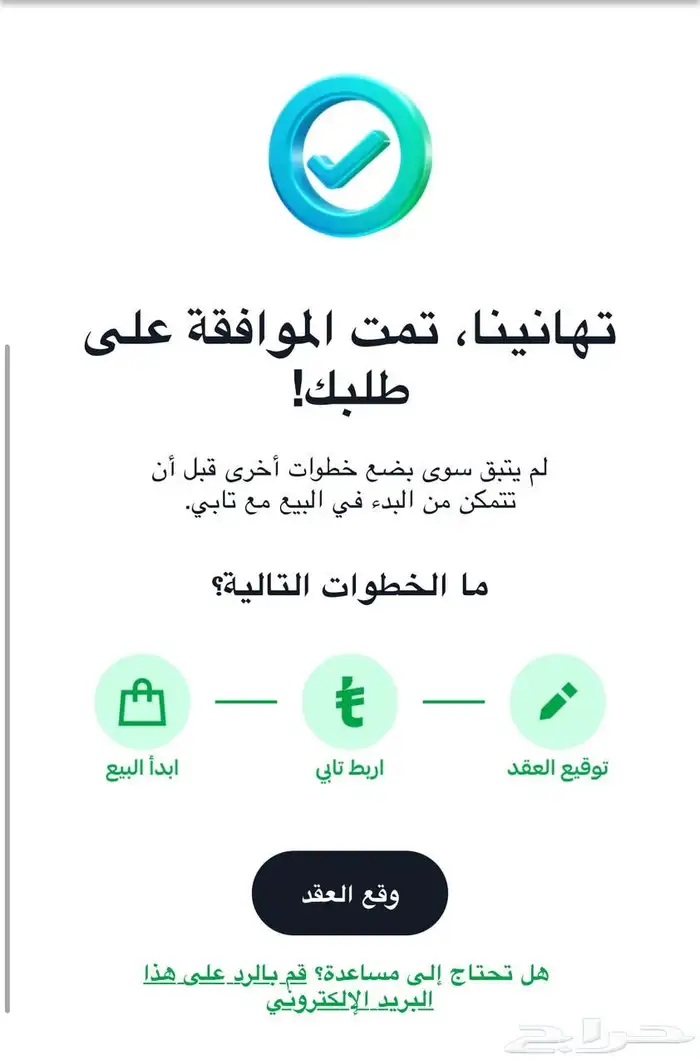
Task: Tap the وقع العقد button
Action: tap(349, 894)
